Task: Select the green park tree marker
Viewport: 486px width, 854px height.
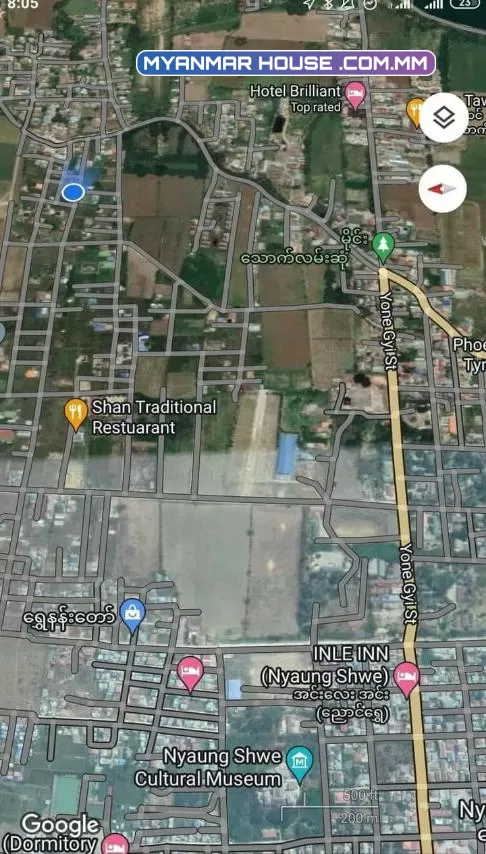Action: click(x=384, y=248)
